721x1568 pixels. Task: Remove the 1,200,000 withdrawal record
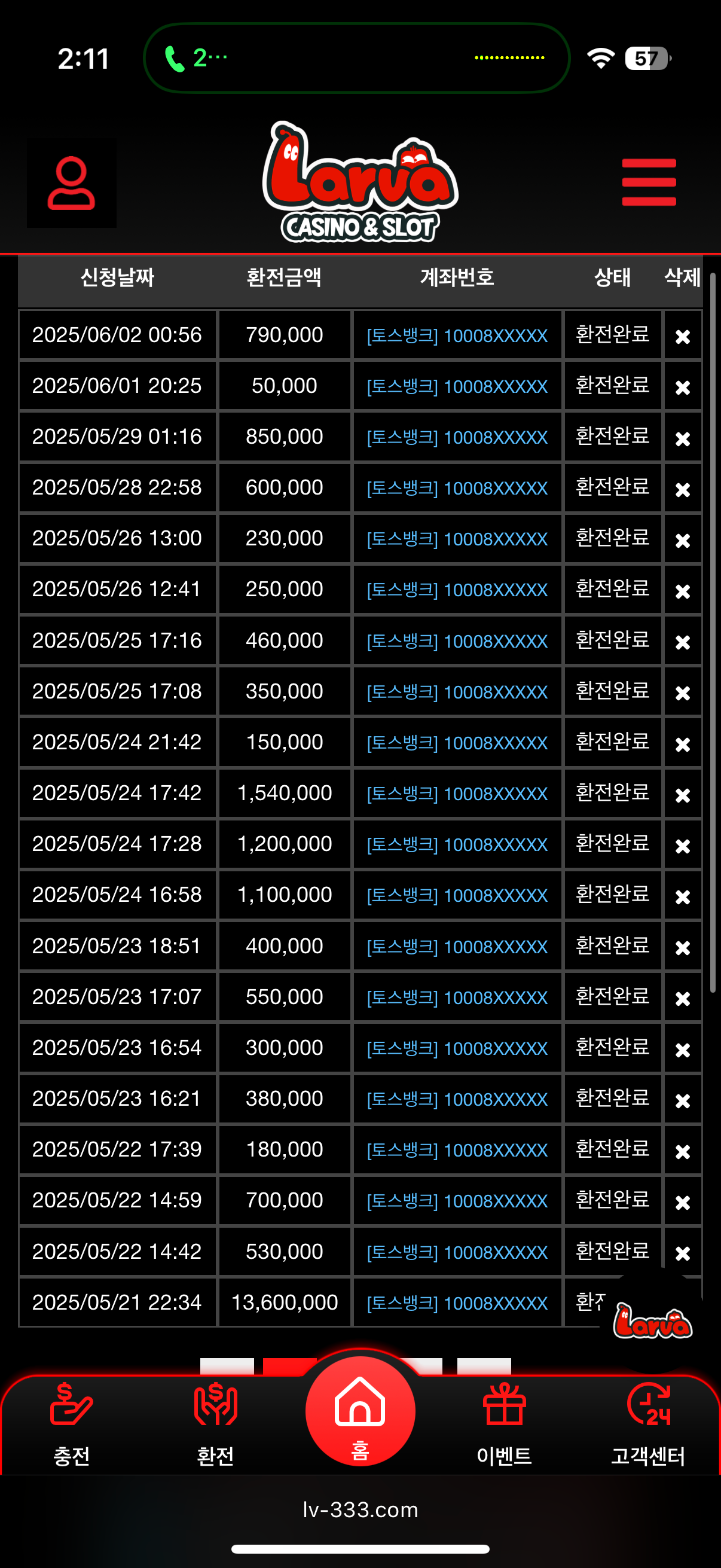pyautogui.click(x=682, y=846)
